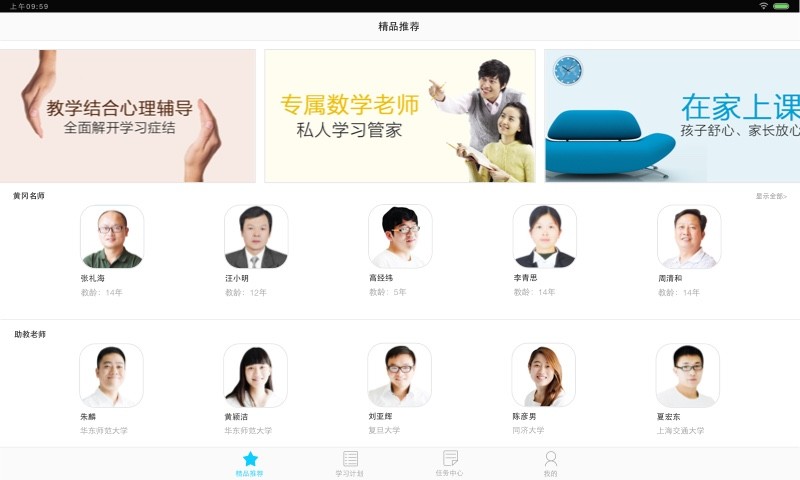
Task: Switch to the 学习计划 tab
Action: [350, 463]
